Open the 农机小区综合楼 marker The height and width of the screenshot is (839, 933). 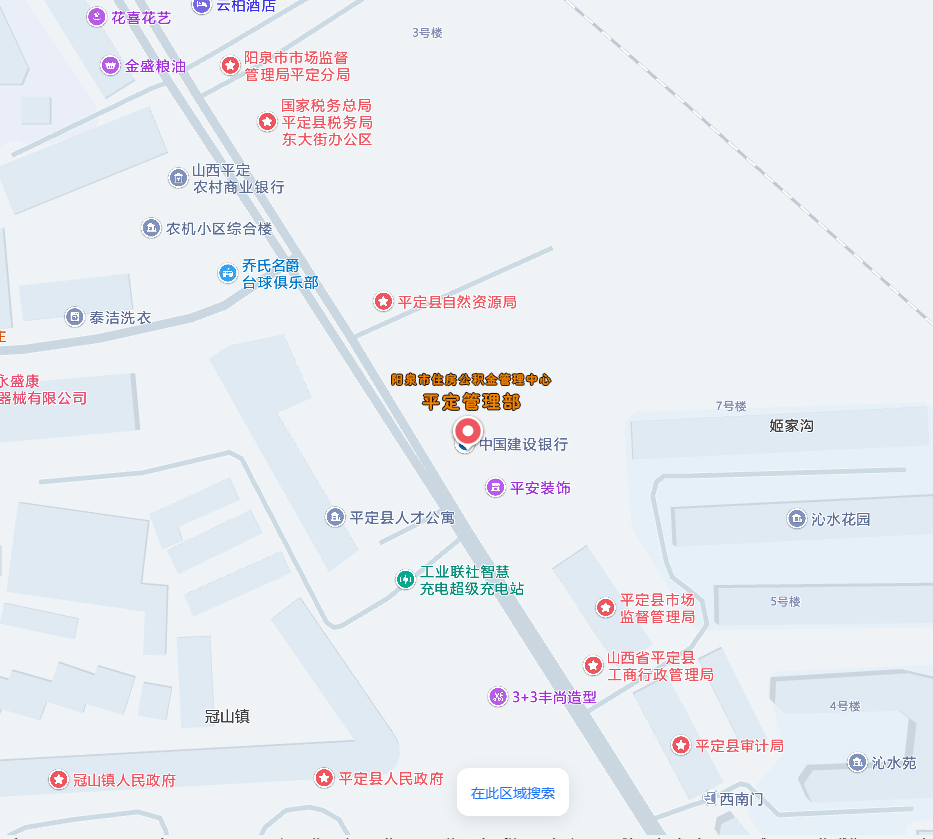click(x=151, y=228)
